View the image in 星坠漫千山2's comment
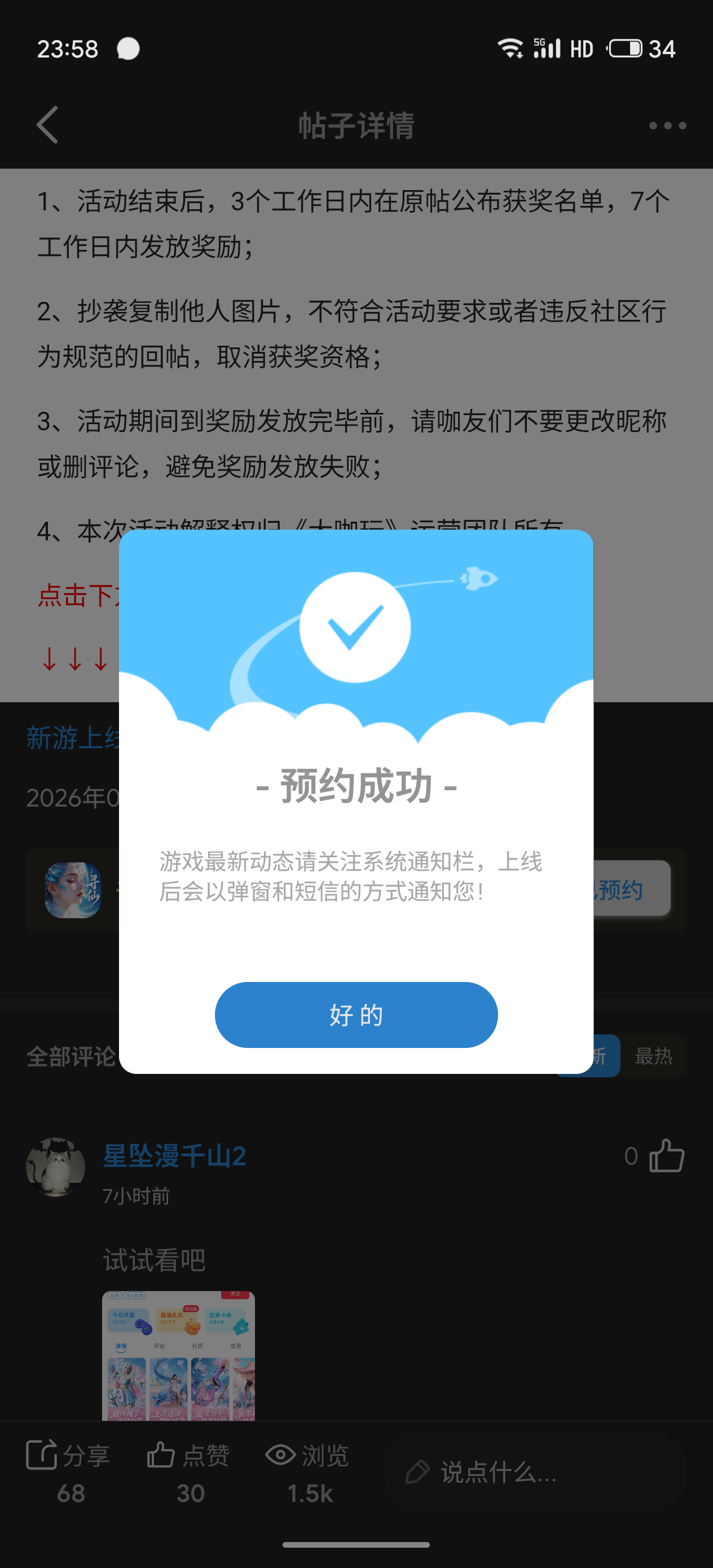Image resolution: width=713 pixels, height=1568 pixels. coord(178,1355)
